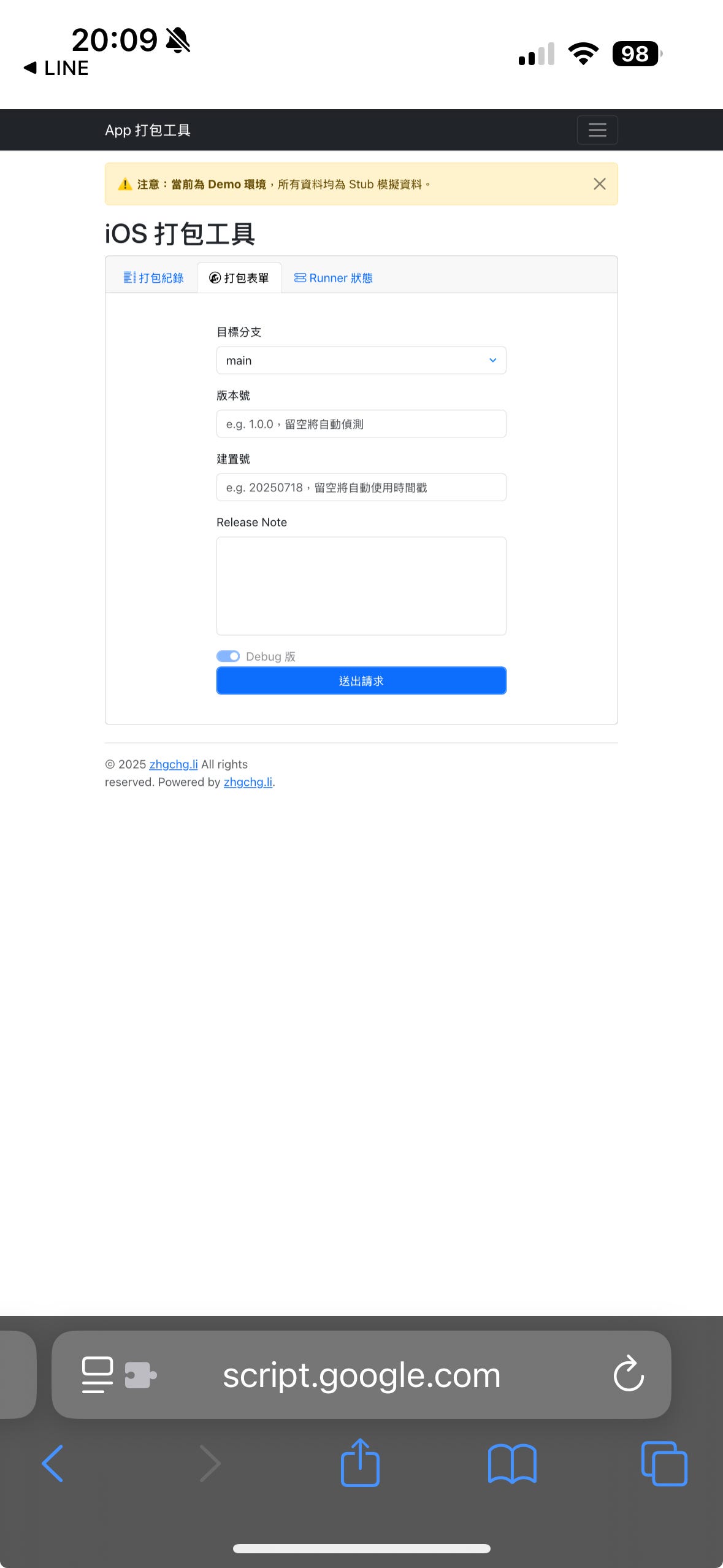
Task: Tap the script.google.com address bar
Action: [361, 1375]
